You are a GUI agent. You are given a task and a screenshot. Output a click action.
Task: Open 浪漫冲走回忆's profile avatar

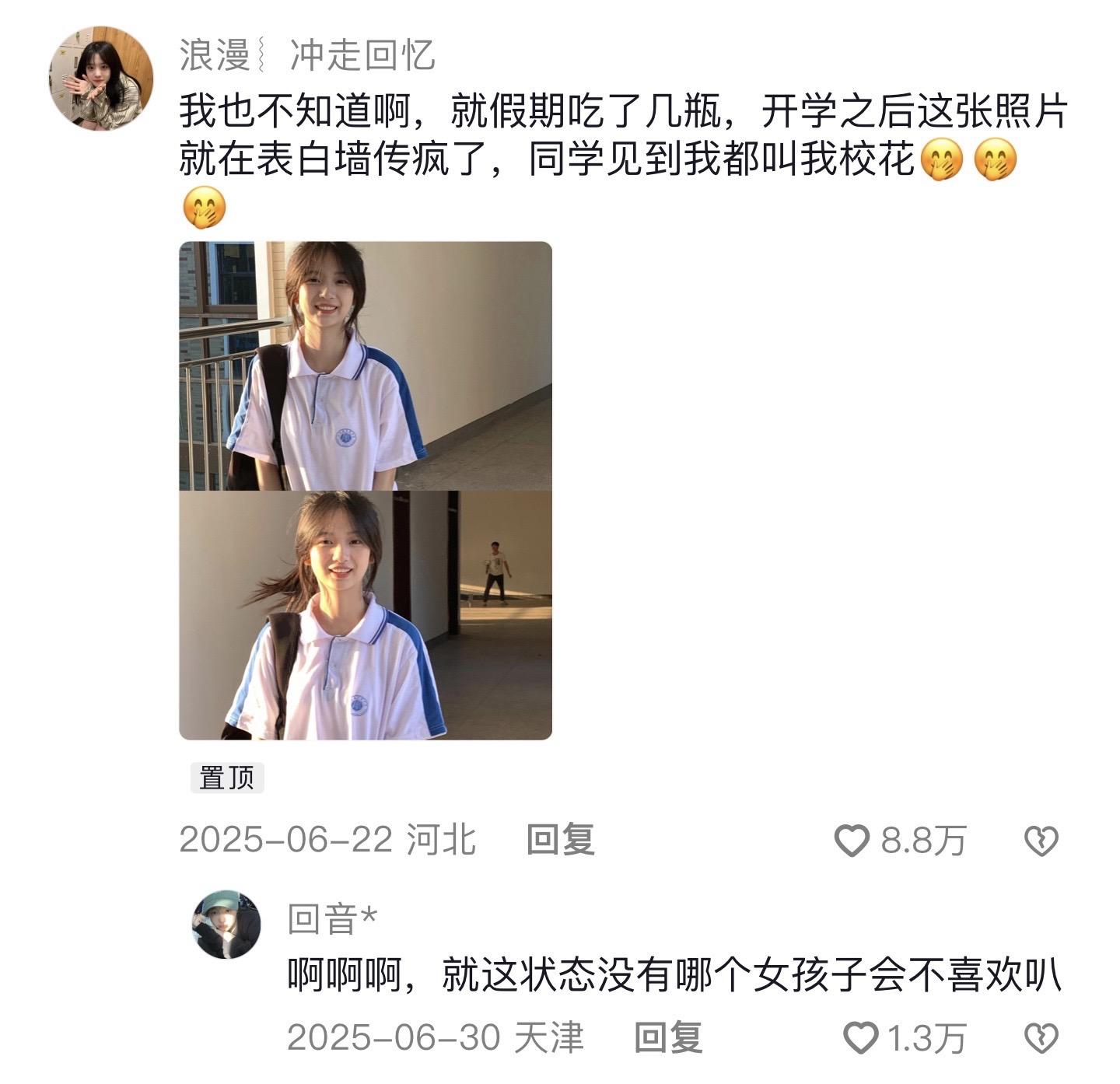point(101,78)
